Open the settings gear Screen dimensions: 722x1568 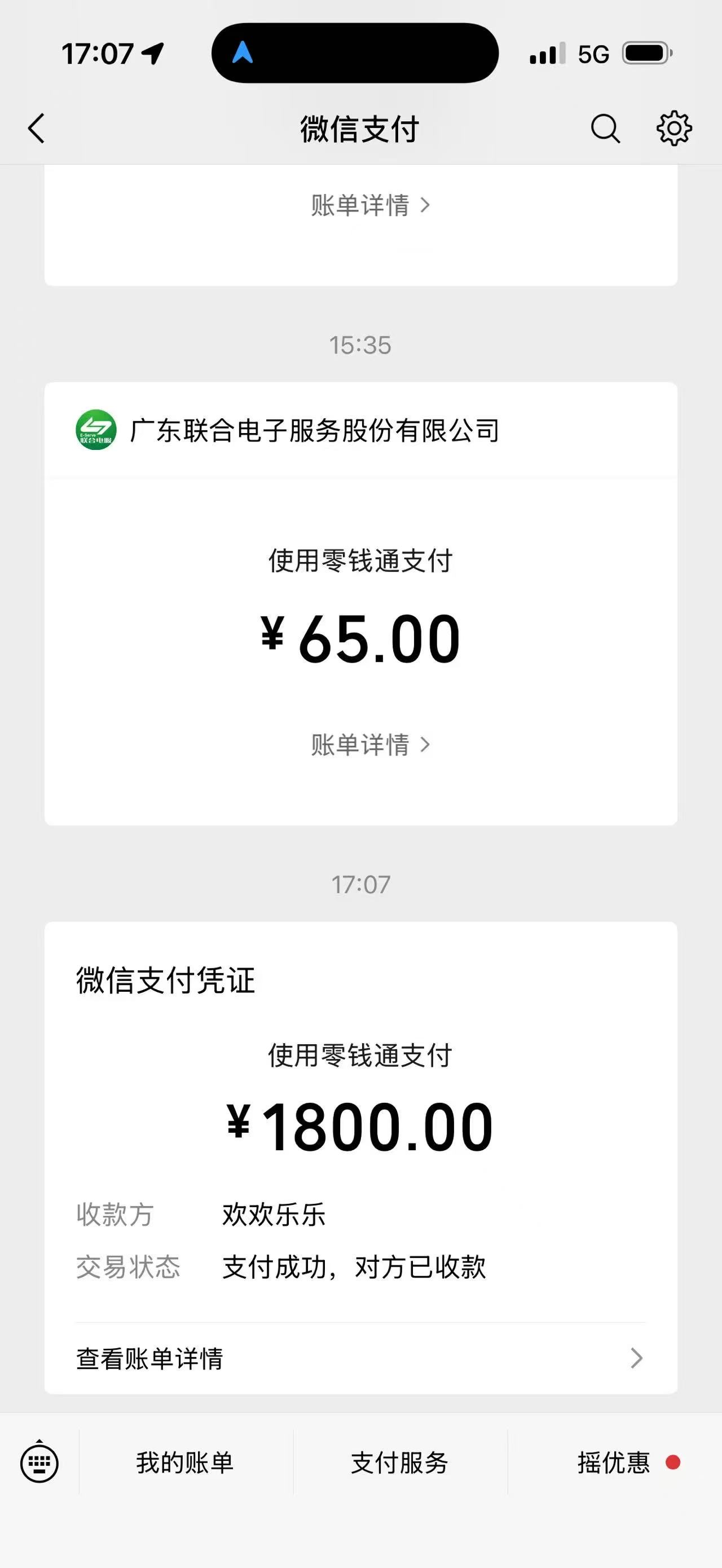click(674, 129)
